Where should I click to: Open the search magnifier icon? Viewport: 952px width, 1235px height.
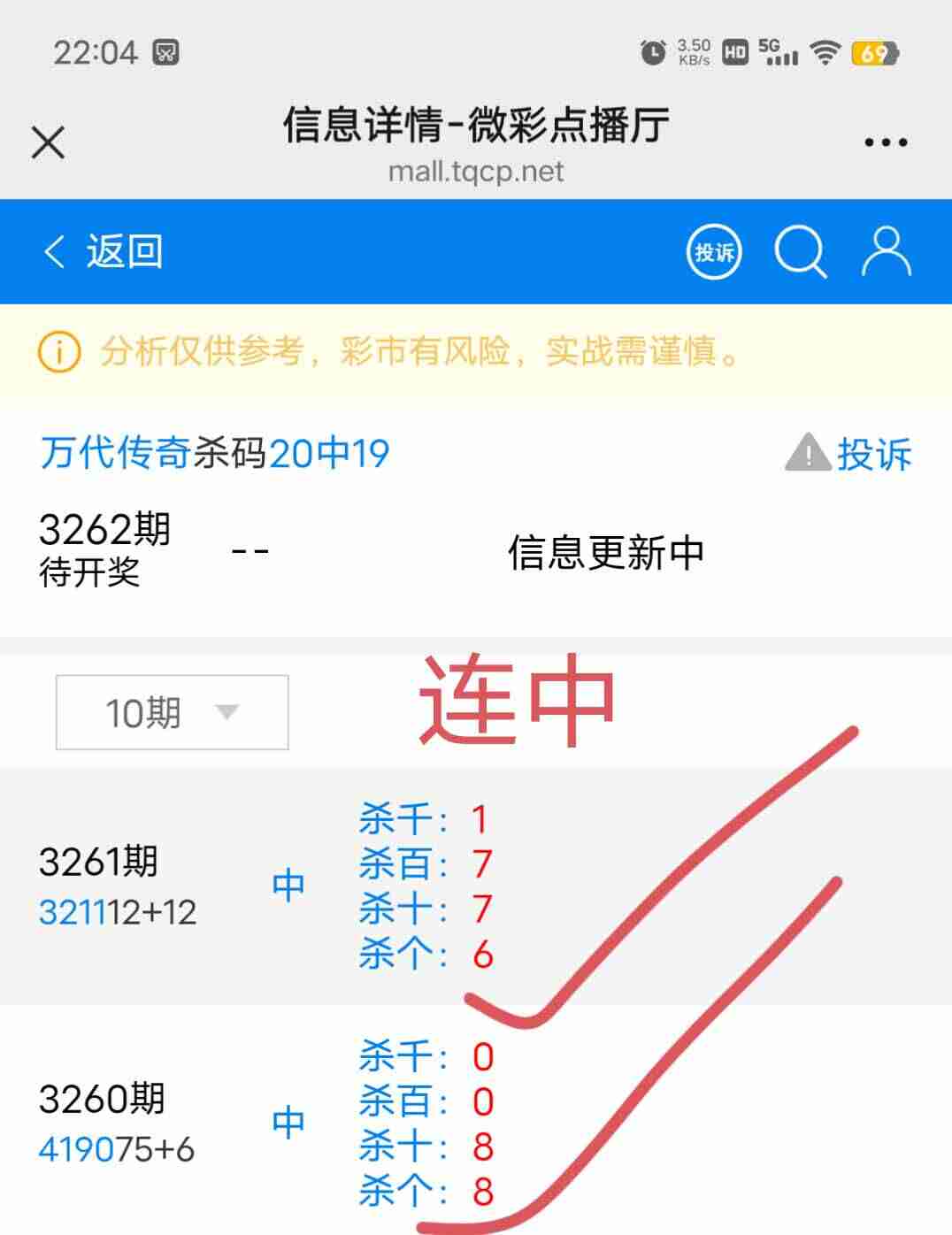[x=801, y=250]
